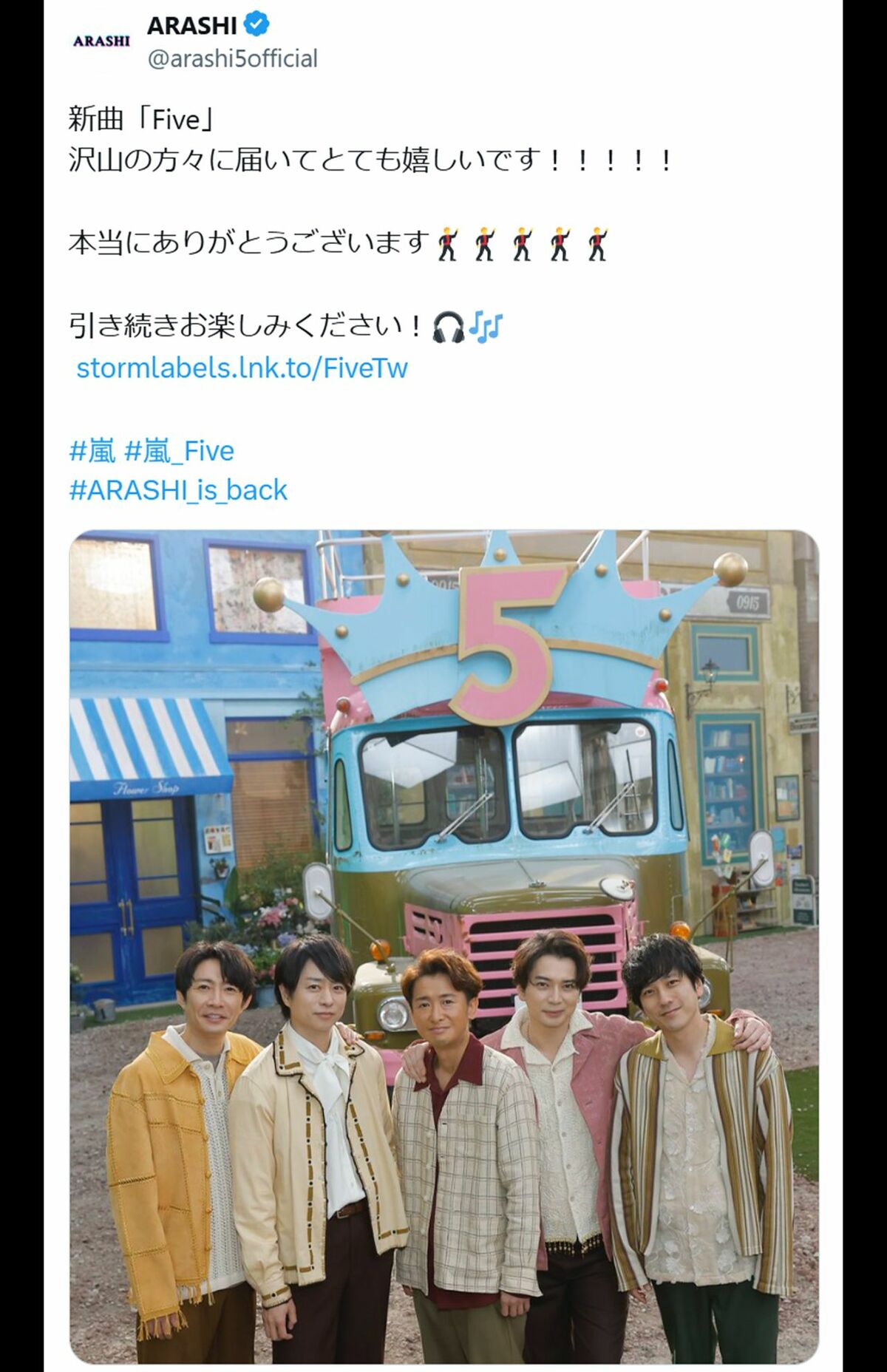The width and height of the screenshot is (887, 1372).
Task: Open the stormlabels.lnk.to/FiveTw link
Action: (242, 367)
